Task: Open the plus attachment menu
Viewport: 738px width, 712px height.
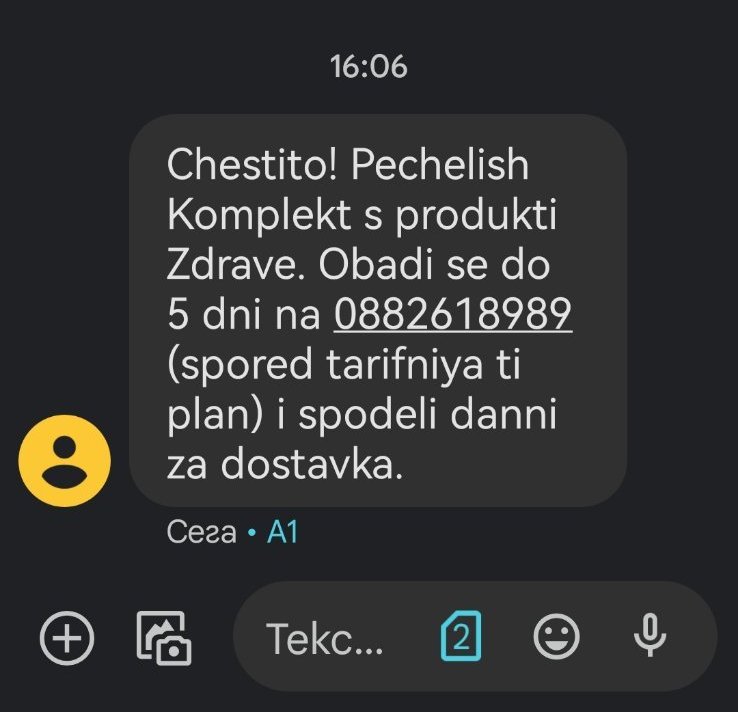Action: [66, 636]
